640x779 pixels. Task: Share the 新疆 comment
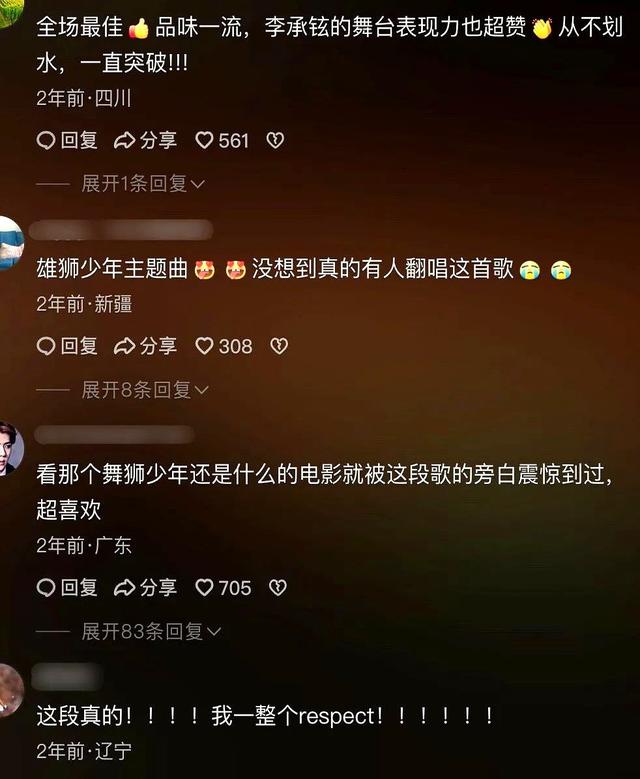(x=145, y=346)
